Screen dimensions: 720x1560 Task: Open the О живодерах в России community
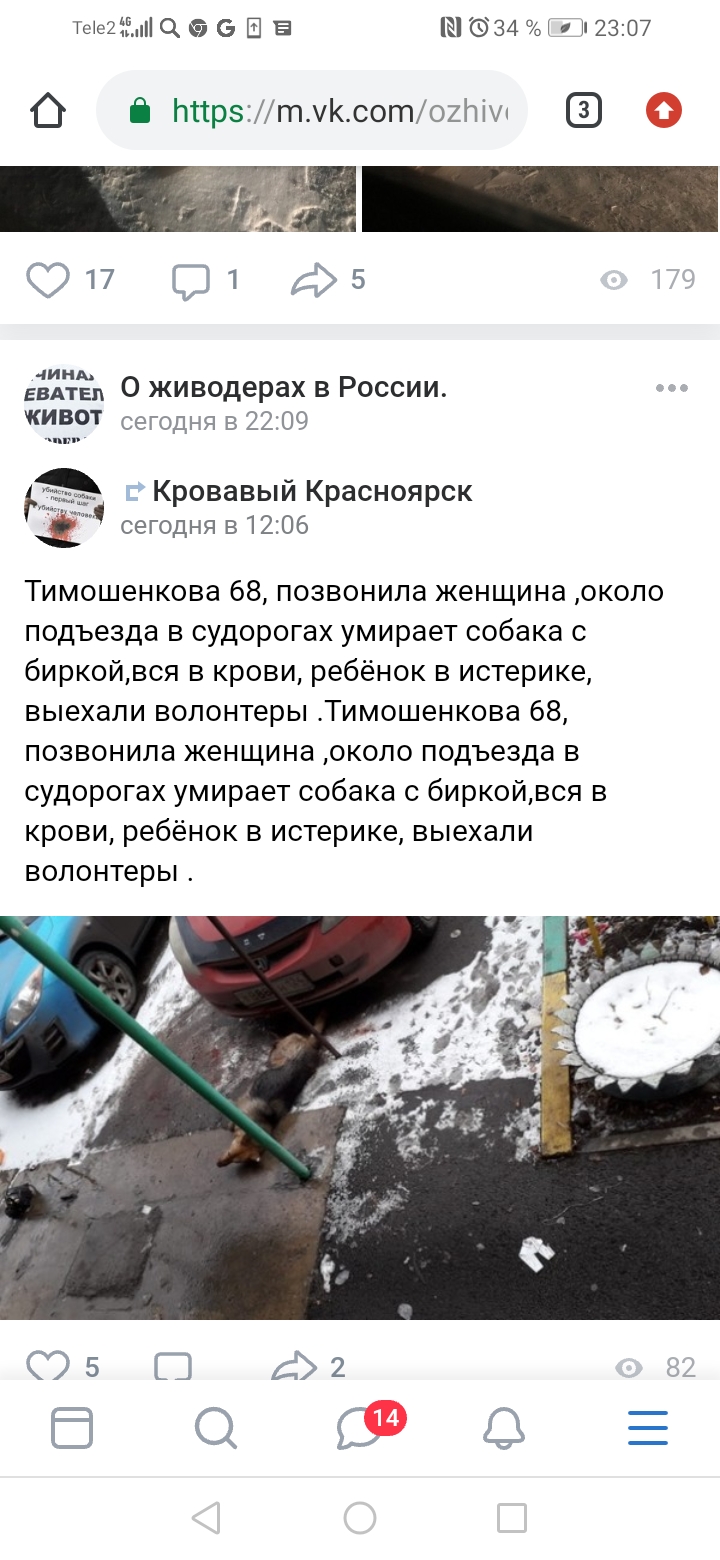pyautogui.click(x=283, y=387)
